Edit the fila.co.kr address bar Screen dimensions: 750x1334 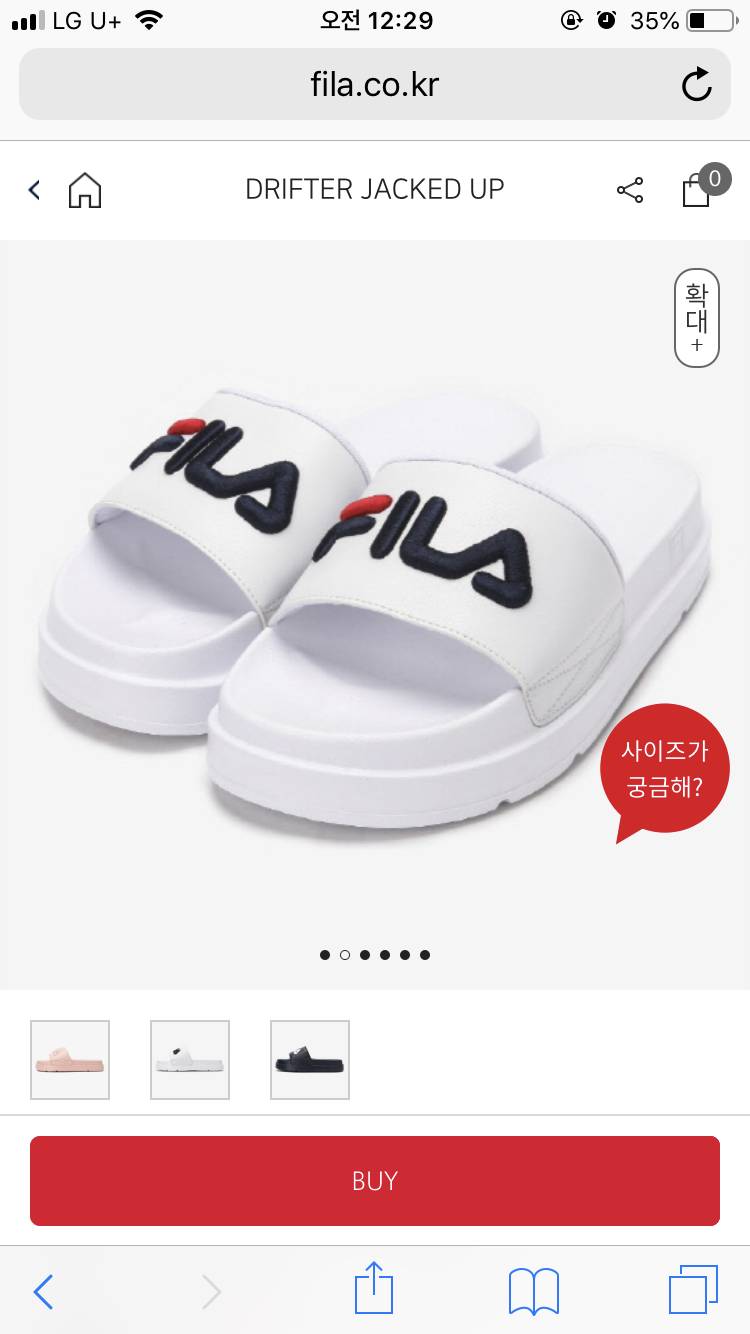tap(375, 85)
